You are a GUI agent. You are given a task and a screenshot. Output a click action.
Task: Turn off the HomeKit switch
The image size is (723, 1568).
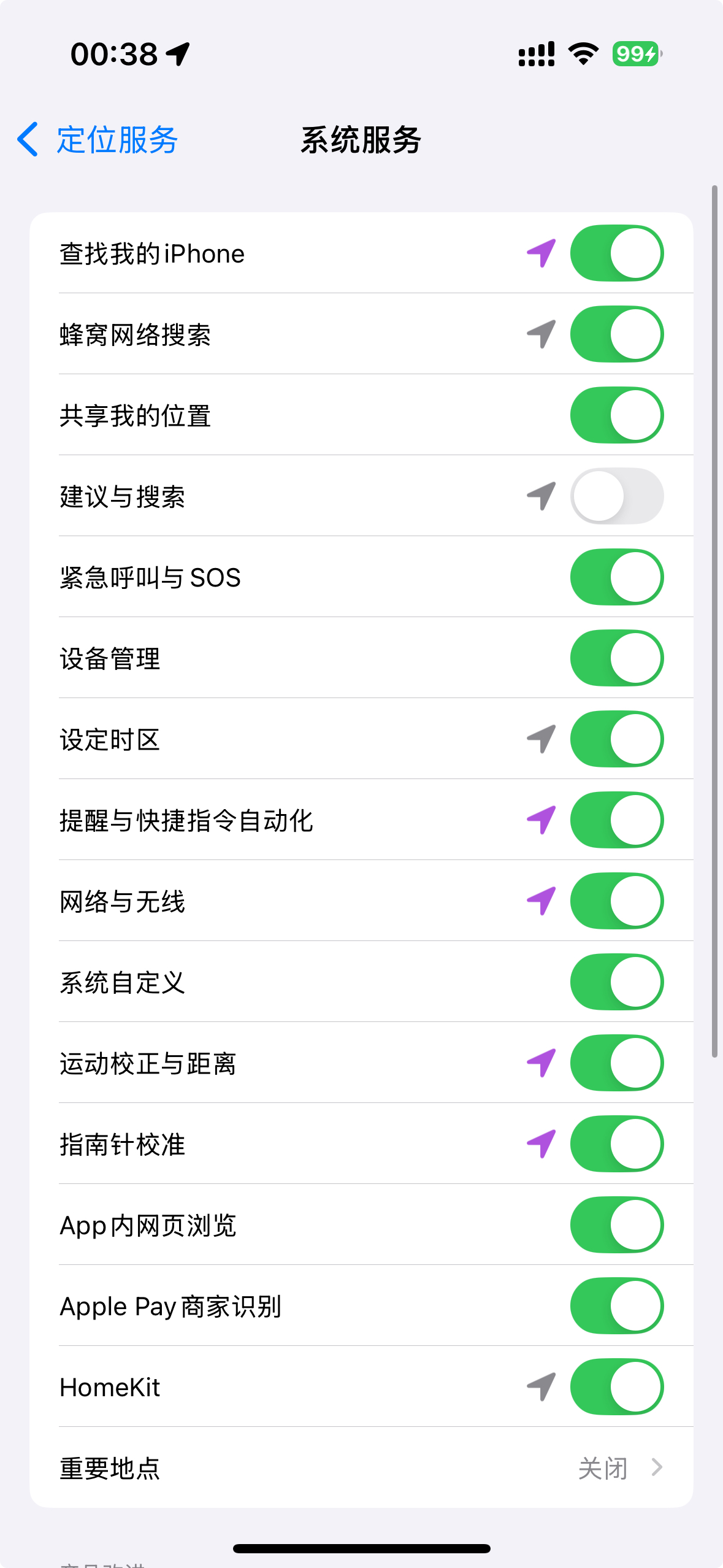tap(616, 1387)
